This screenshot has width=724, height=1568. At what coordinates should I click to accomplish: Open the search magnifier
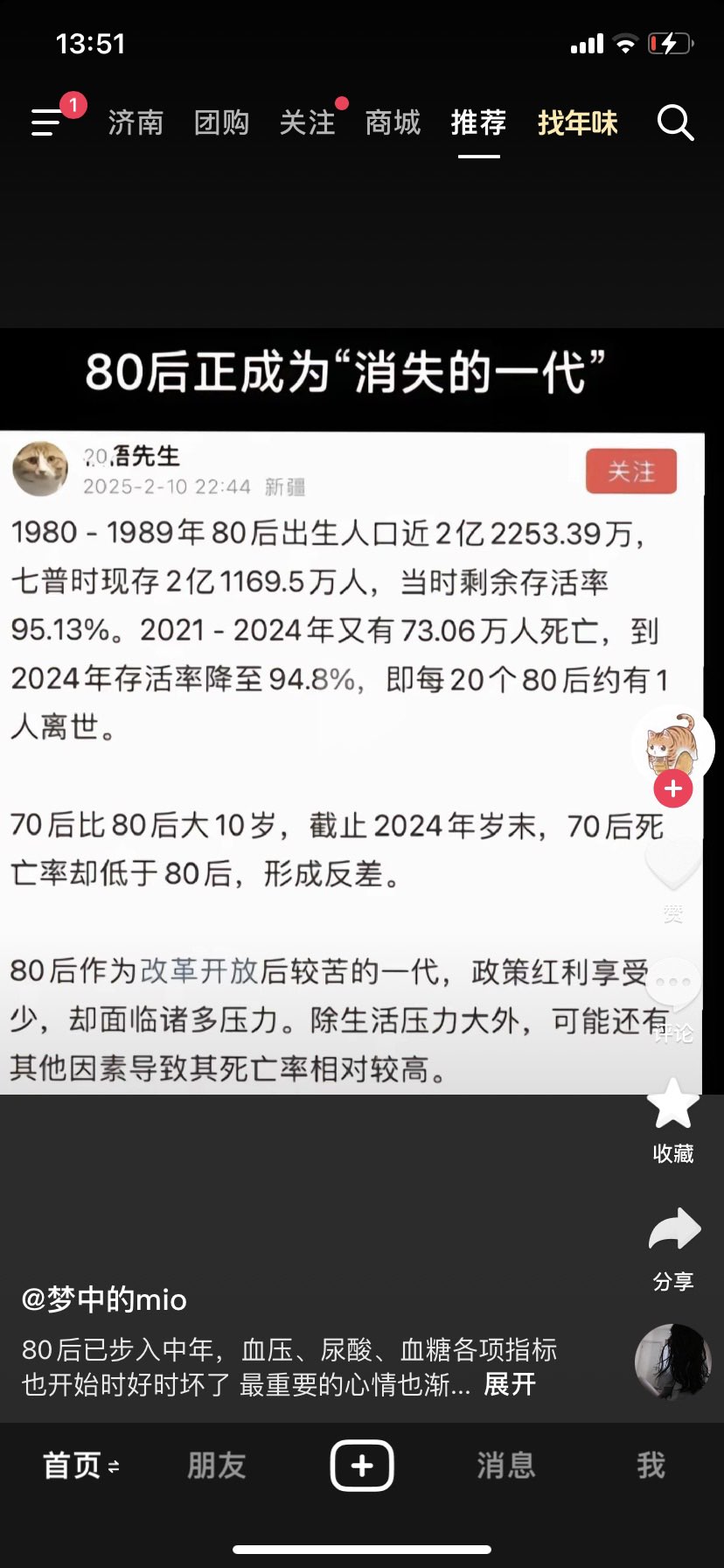click(675, 122)
